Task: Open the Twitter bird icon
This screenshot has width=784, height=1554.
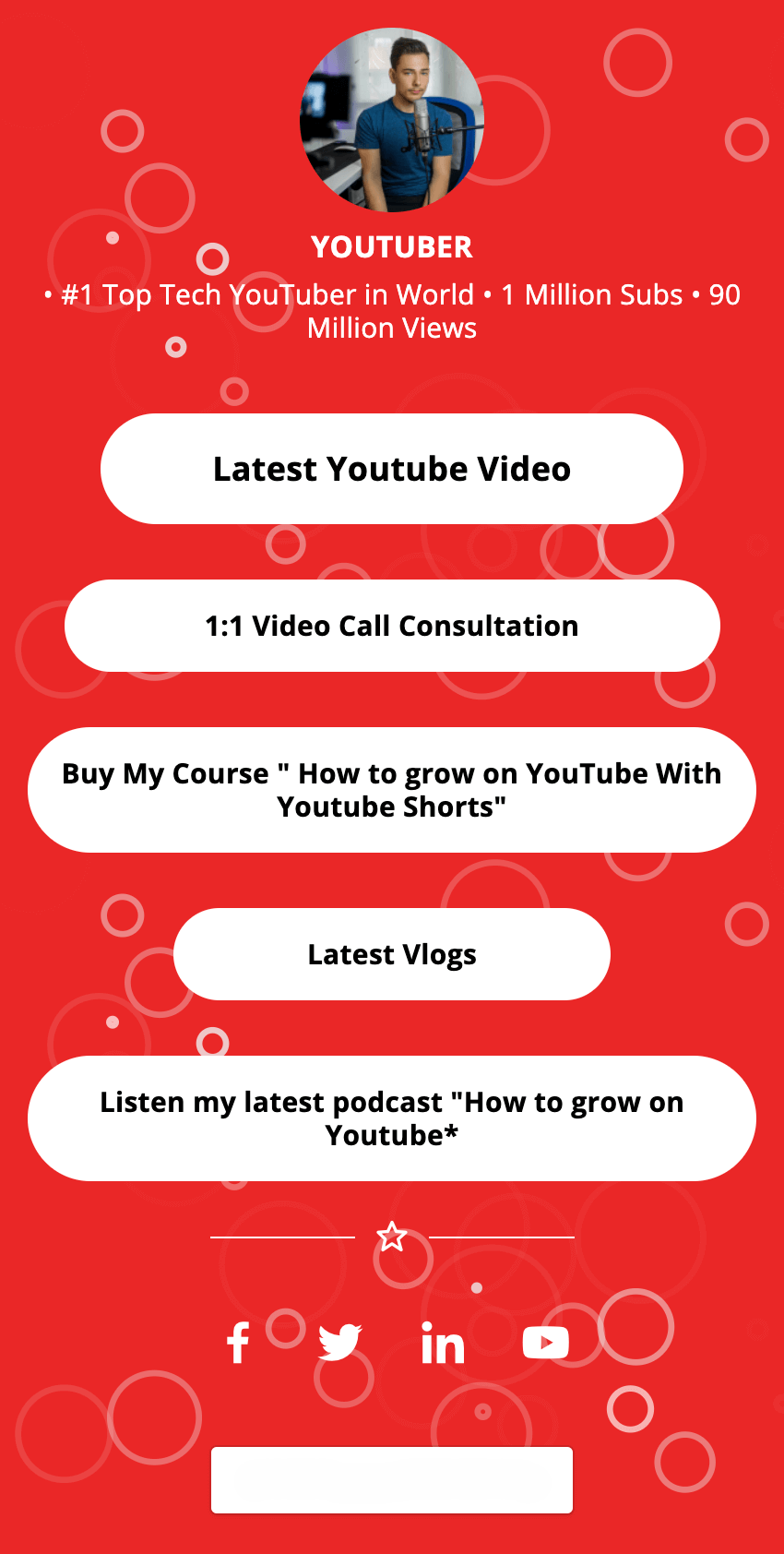Action: (339, 1343)
